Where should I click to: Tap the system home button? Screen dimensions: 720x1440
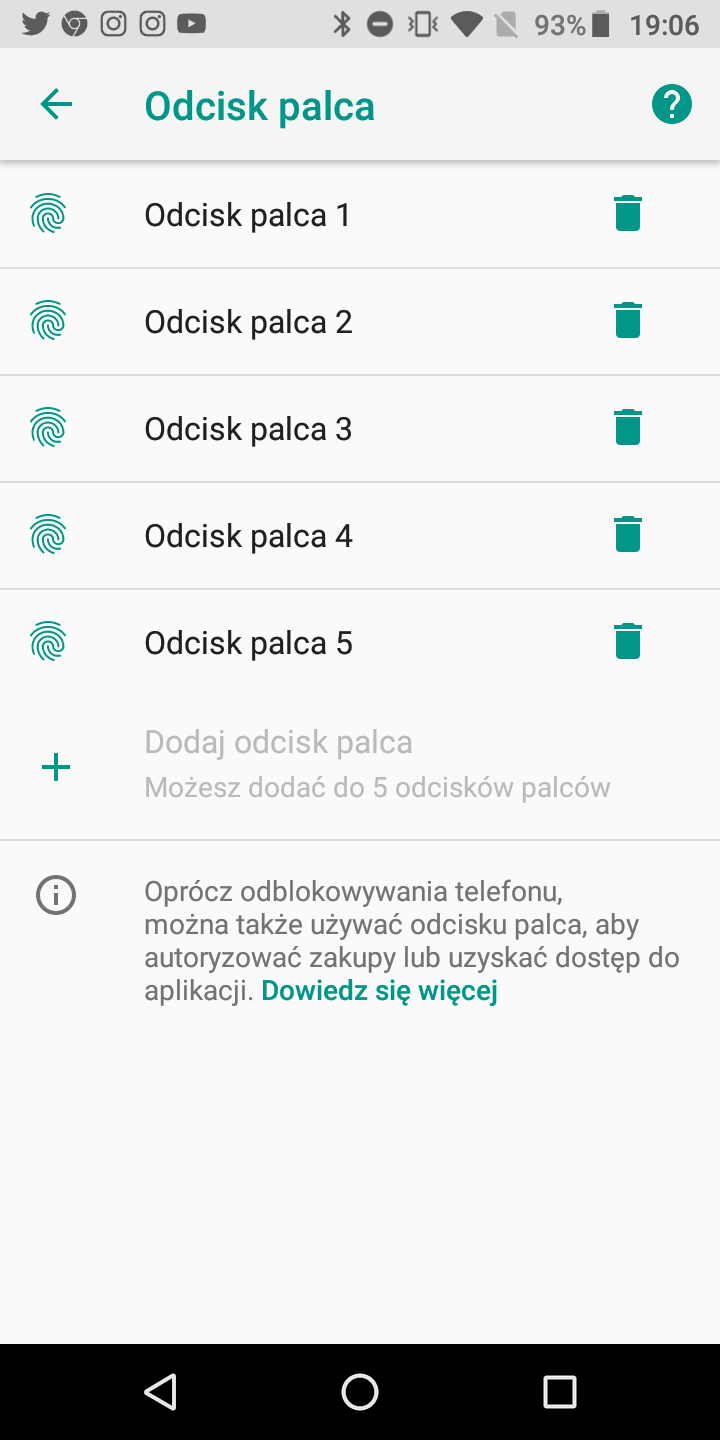point(360,1391)
